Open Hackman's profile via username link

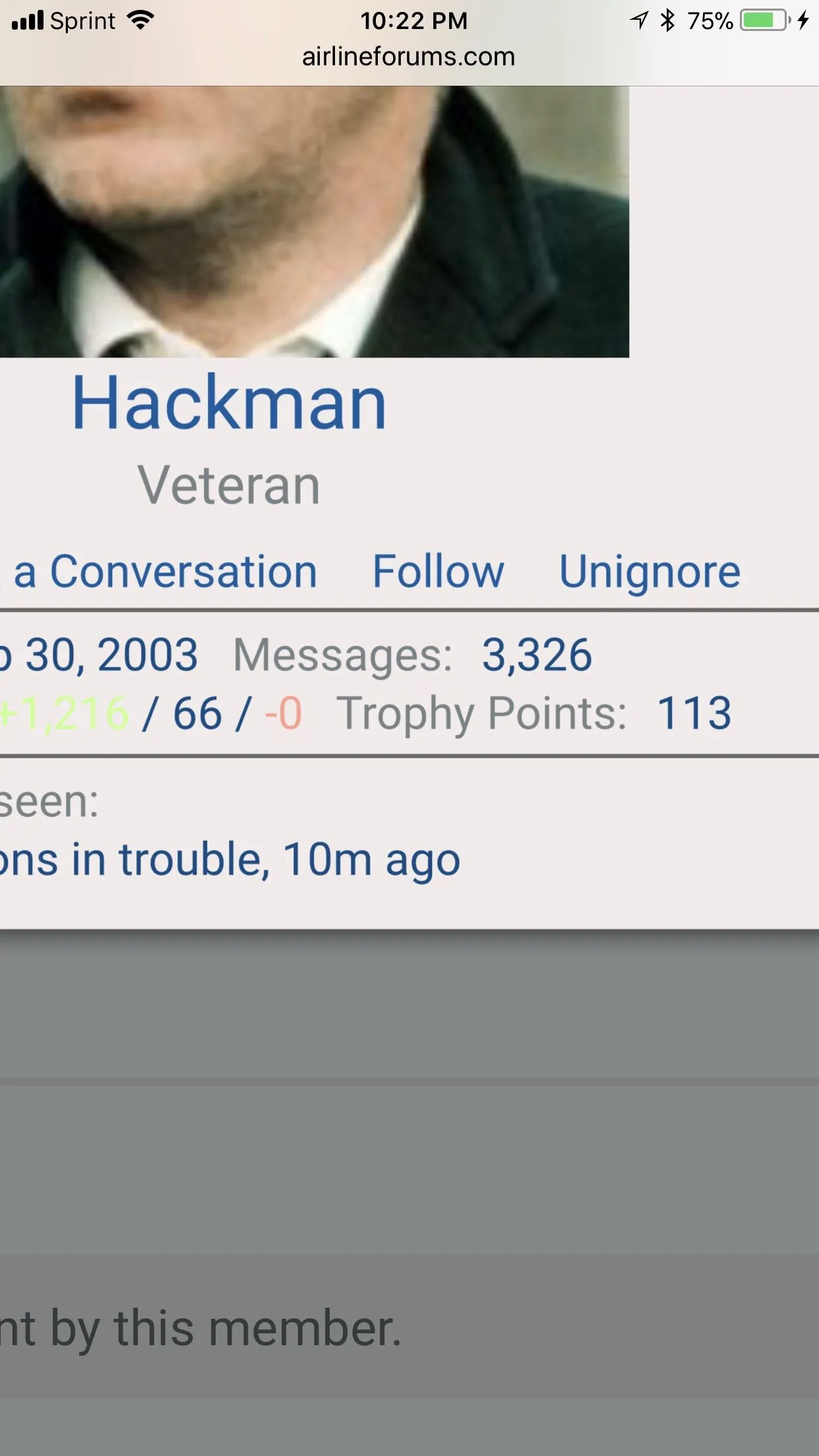click(229, 403)
